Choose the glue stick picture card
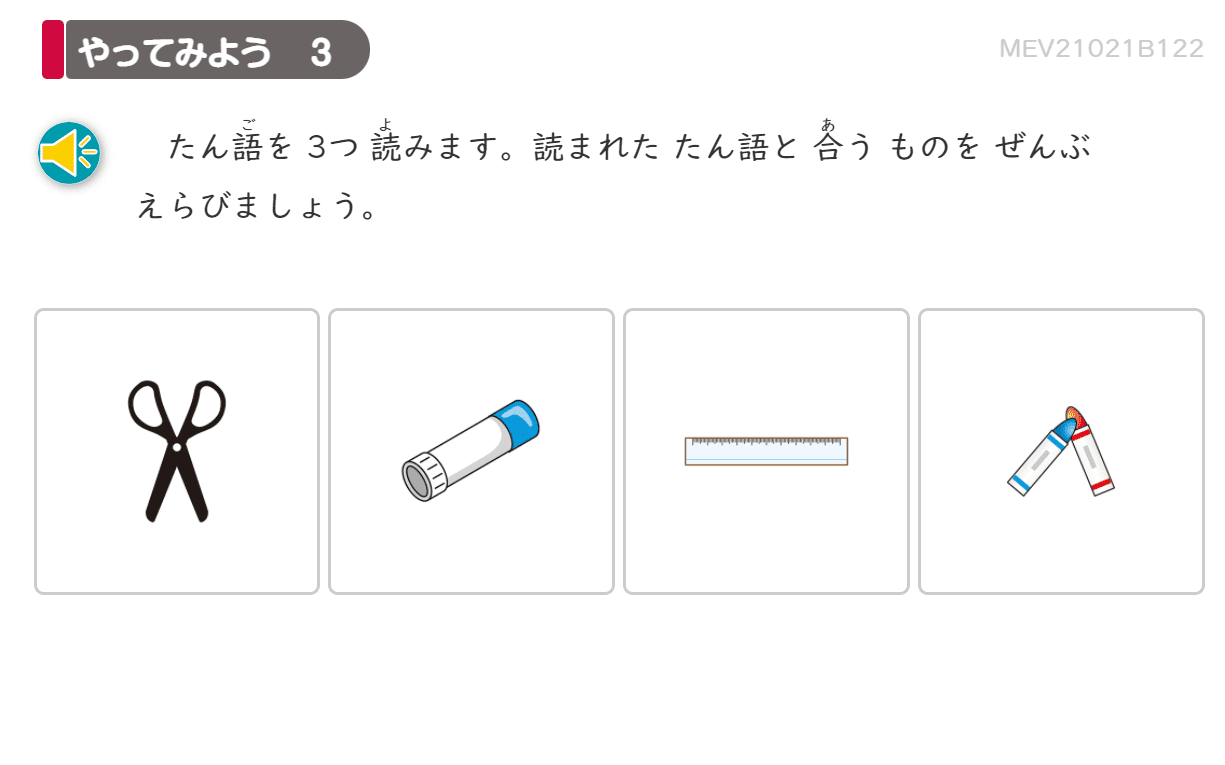This screenshot has height=765, width=1225. (471, 451)
